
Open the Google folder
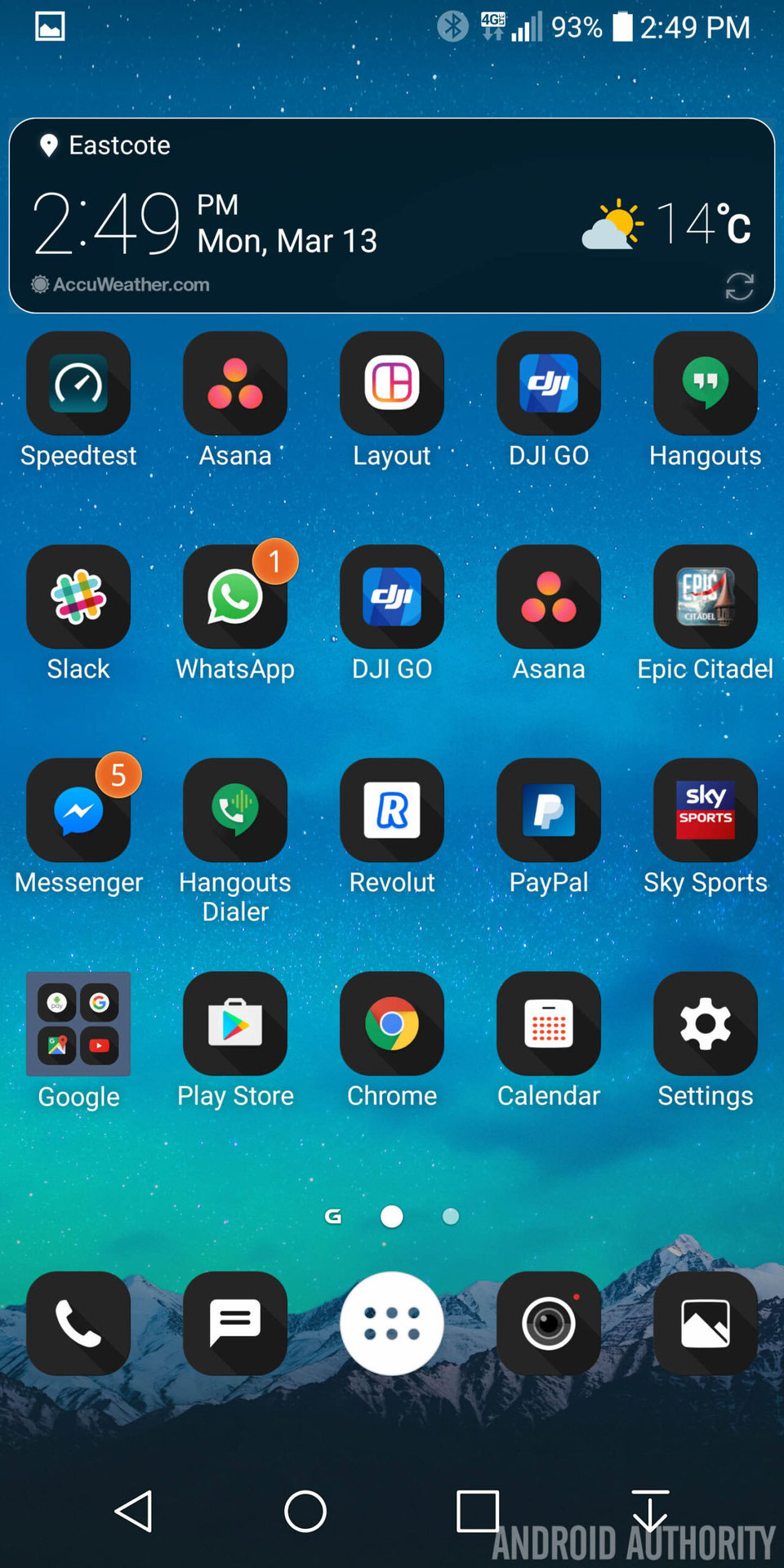78,1024
